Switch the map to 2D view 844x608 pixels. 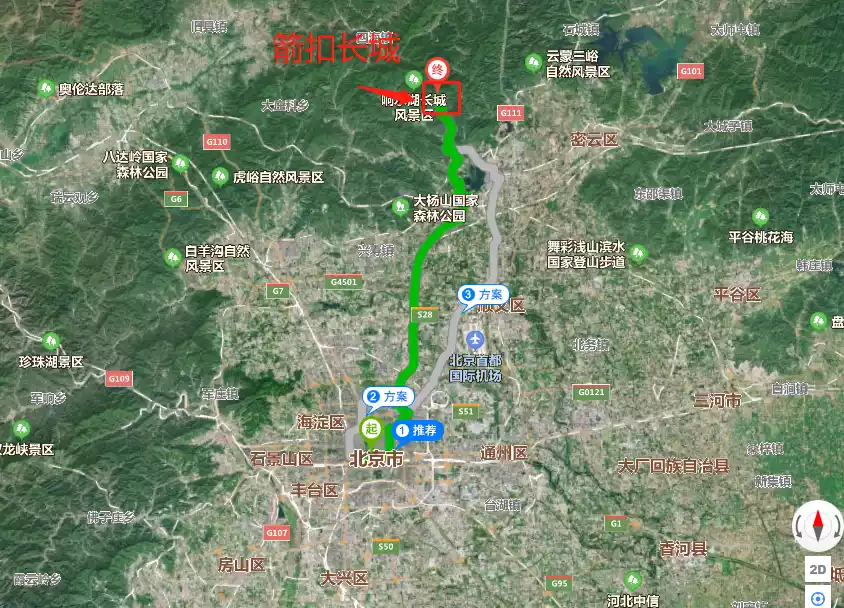point(818,570)
